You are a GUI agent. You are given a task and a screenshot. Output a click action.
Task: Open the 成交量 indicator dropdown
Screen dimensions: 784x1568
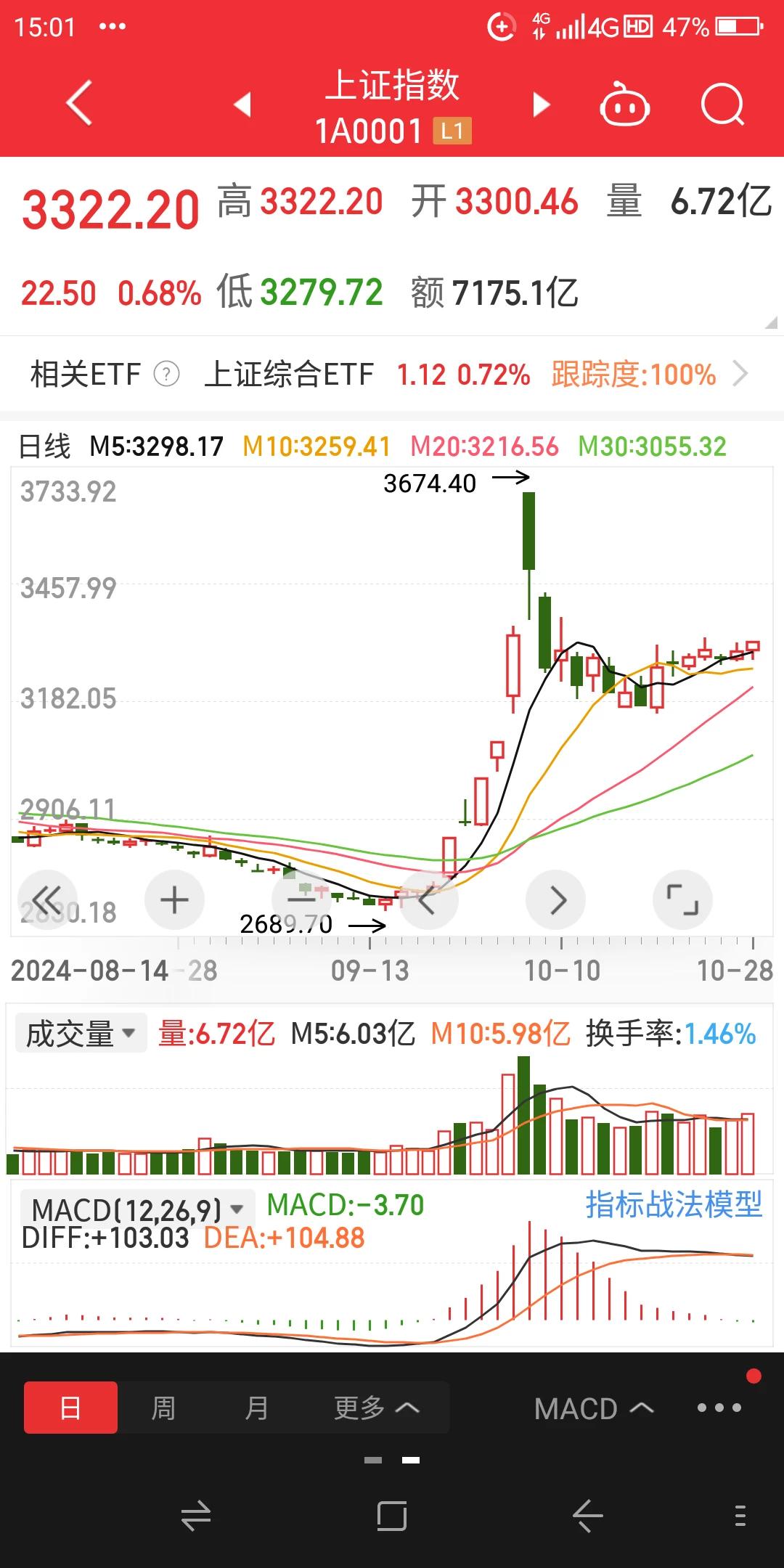tap(81, 1033)
